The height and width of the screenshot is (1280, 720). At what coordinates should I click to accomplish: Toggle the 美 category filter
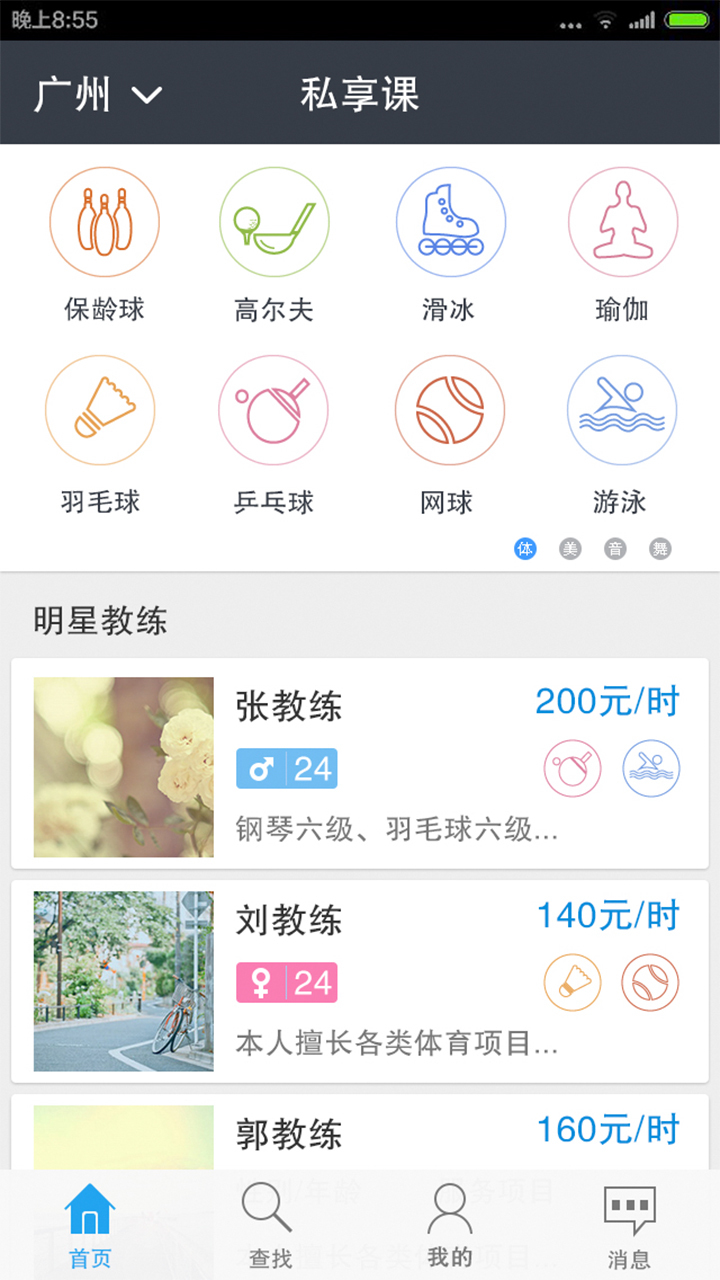click(570, 548)
